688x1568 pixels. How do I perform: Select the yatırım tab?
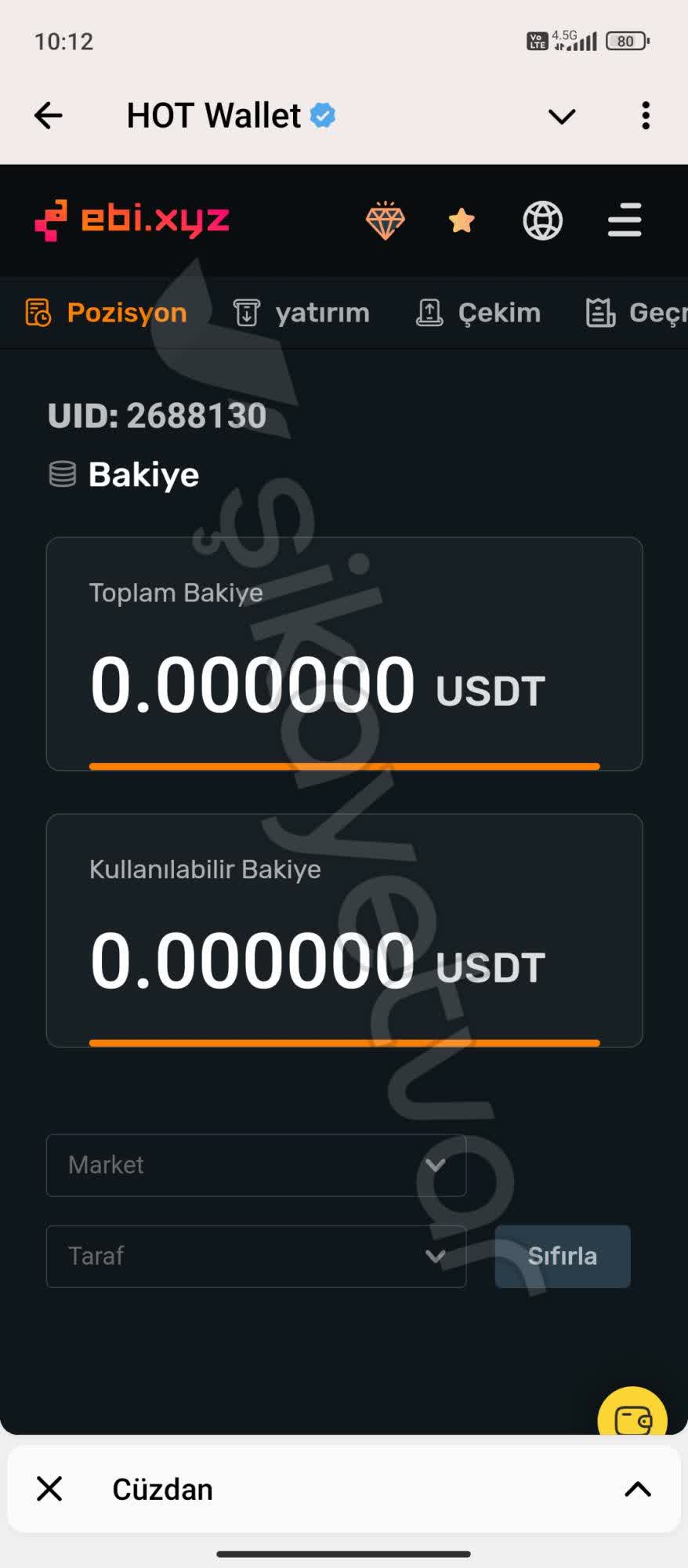coord(302,312)
